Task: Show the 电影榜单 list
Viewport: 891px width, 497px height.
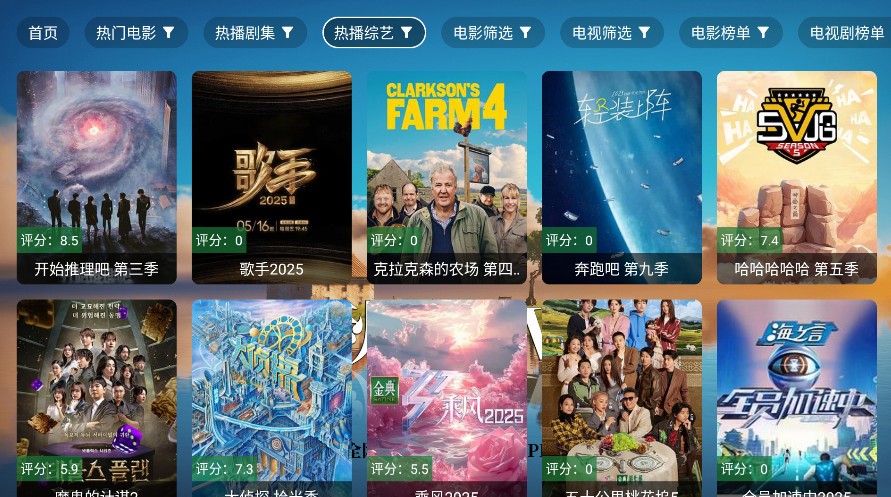Action: pyautogui.click(x=731, y=33)
